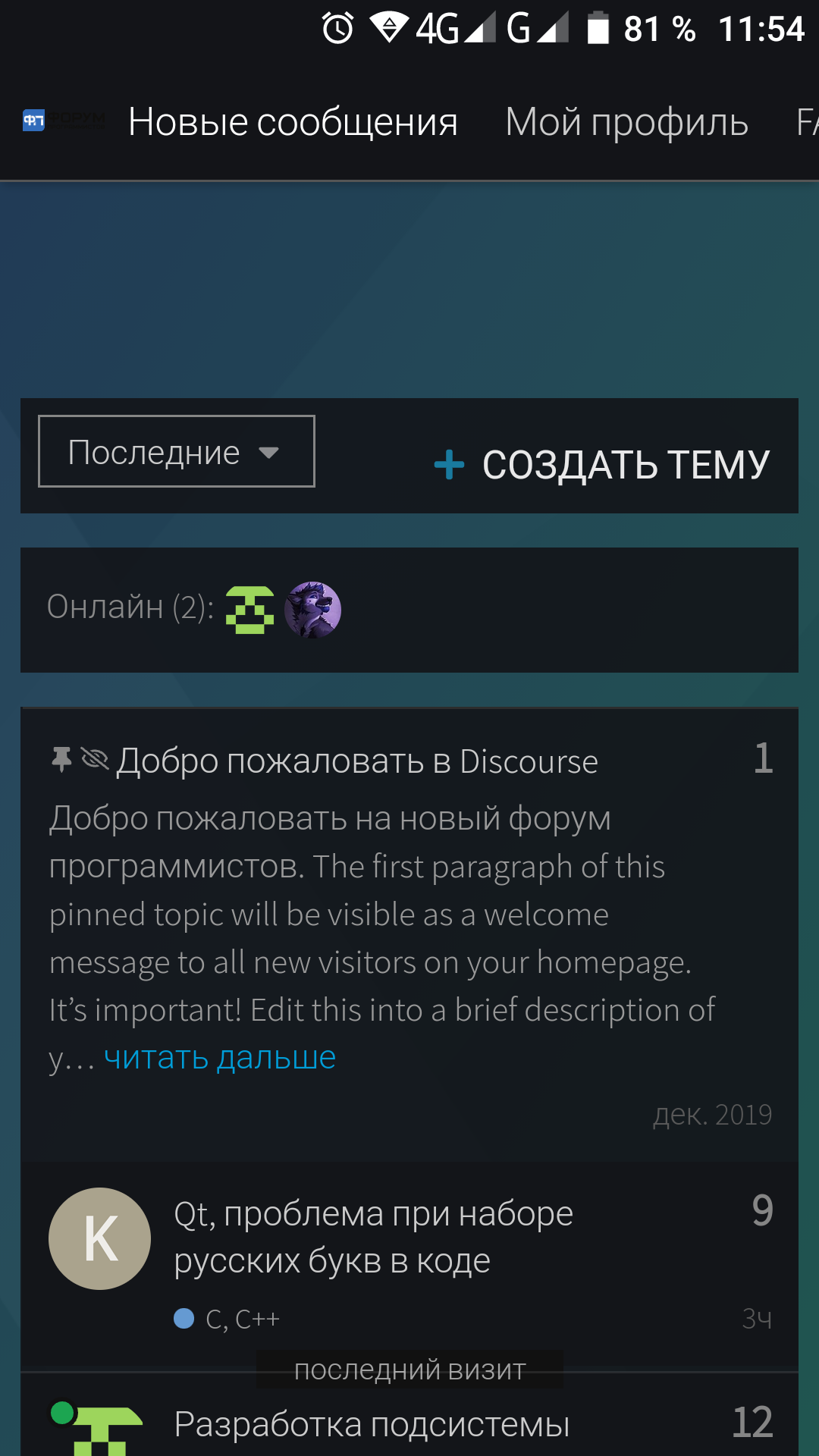The image size is (819, 1456).
Task: Open topic Qt, проблема при наборе русских букв
Action: click(x=373, y=1237)
